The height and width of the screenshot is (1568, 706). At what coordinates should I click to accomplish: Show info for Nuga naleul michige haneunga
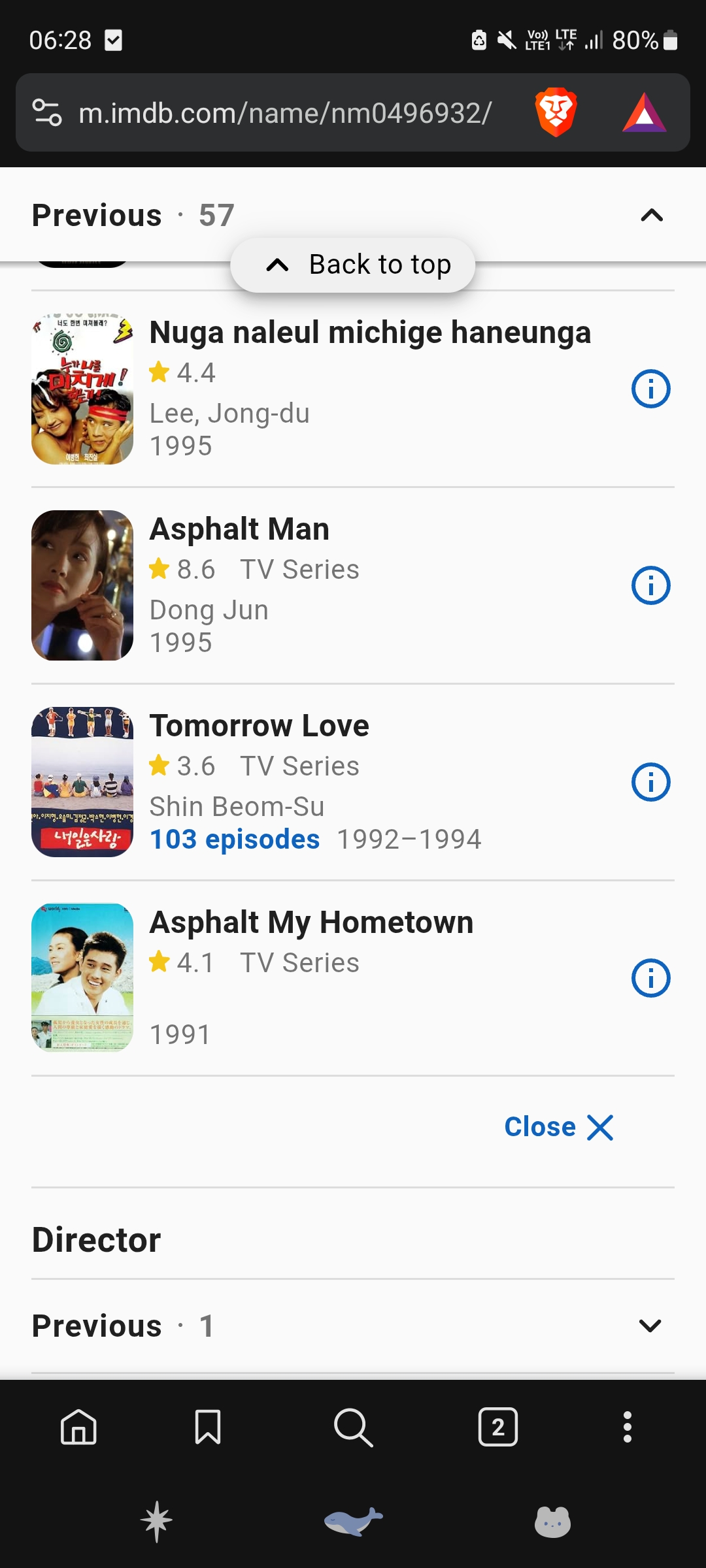651,389
